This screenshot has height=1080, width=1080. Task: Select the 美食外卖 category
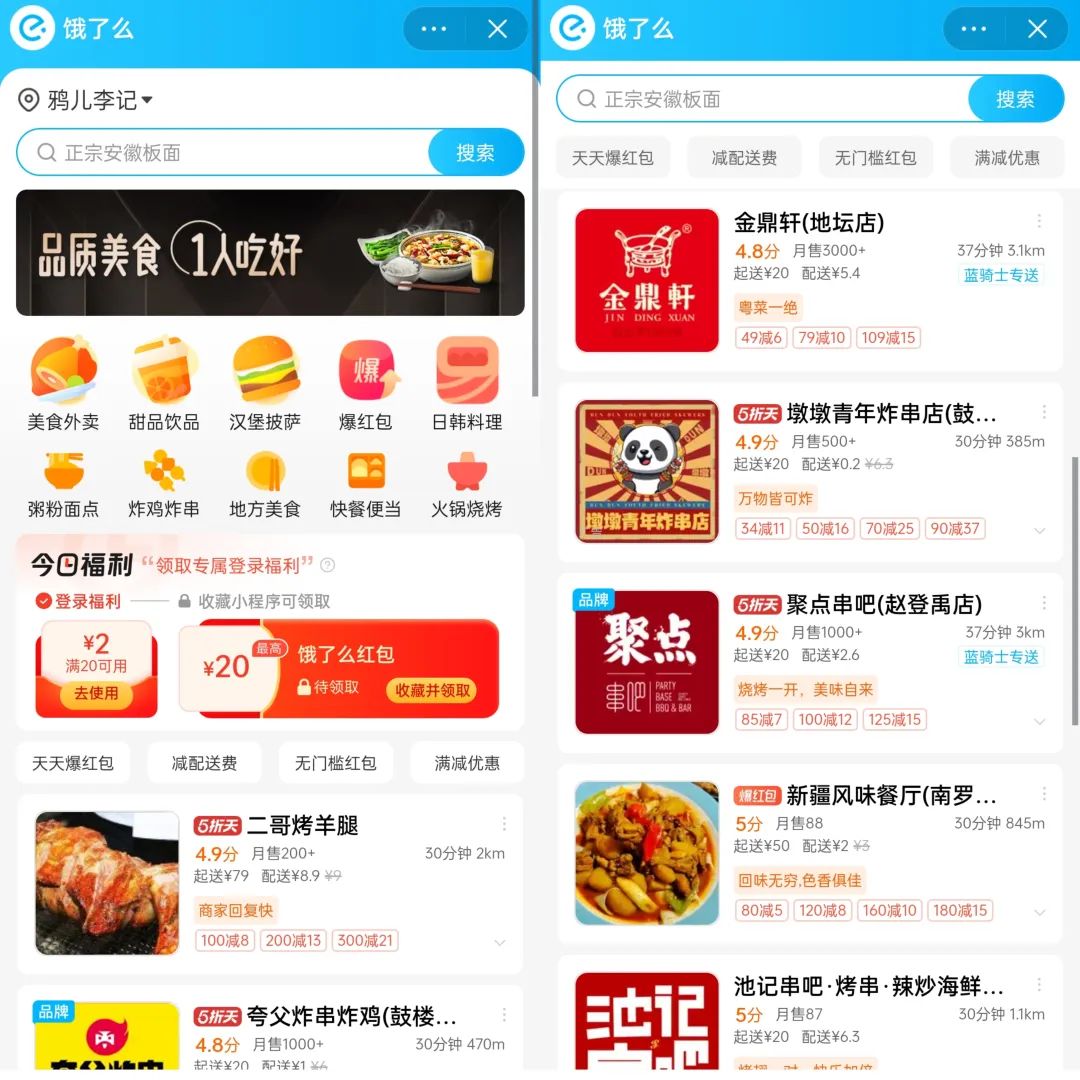[63, 384]
